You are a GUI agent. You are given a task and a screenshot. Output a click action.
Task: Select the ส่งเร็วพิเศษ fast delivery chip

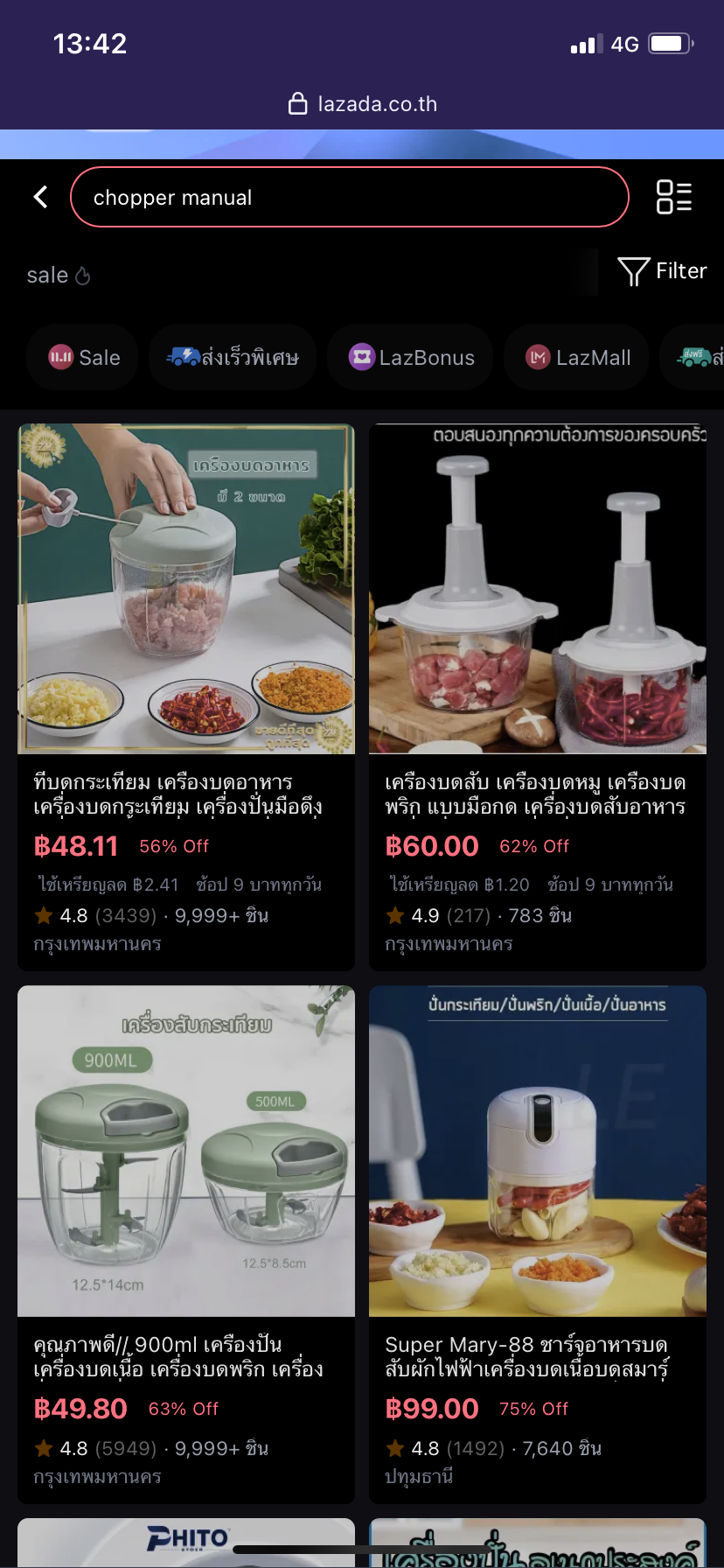click(x=233, y=357)
